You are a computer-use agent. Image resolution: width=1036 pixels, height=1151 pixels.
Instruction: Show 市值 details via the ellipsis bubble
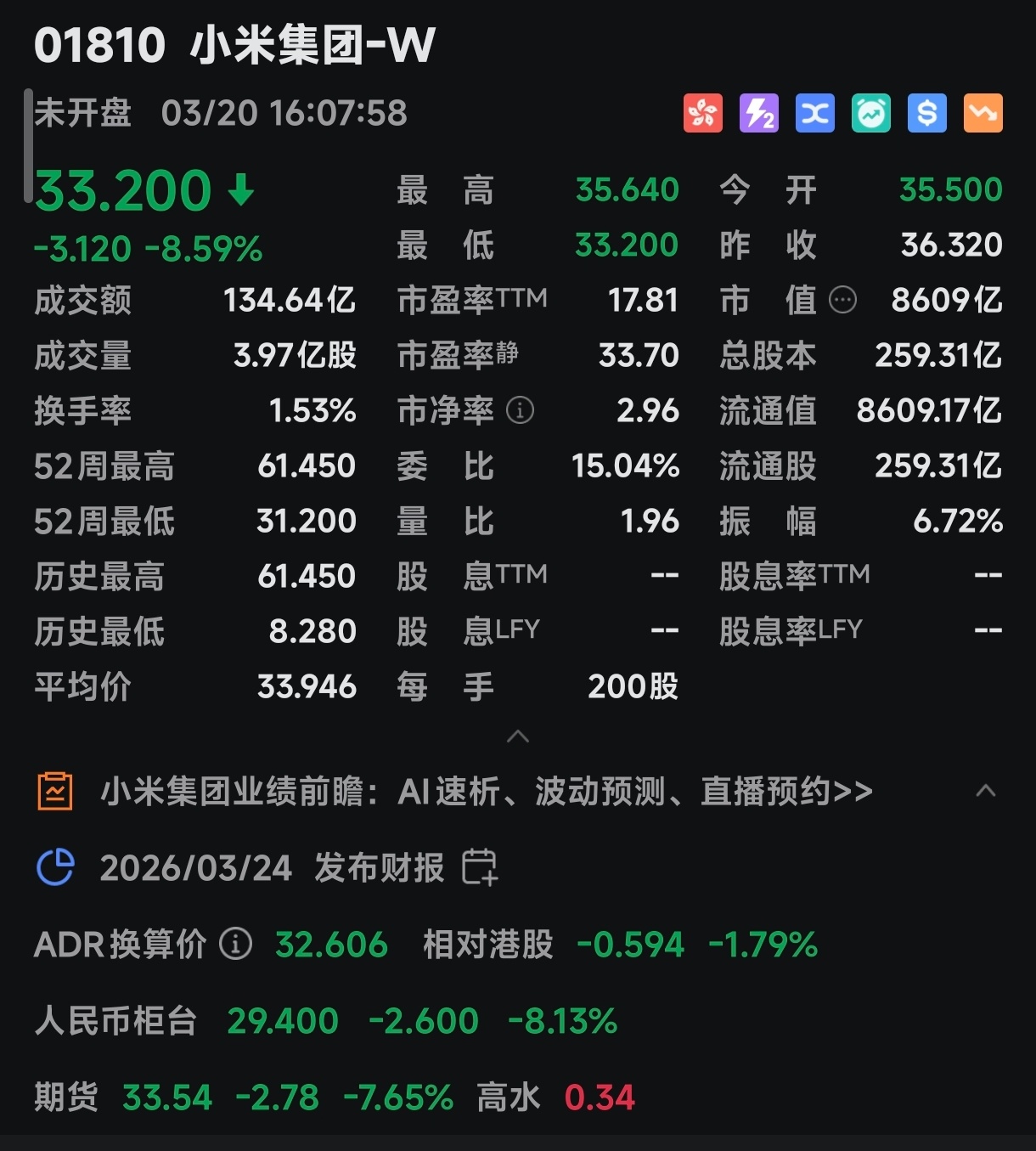pyautogui.click(x=843, y=300)
